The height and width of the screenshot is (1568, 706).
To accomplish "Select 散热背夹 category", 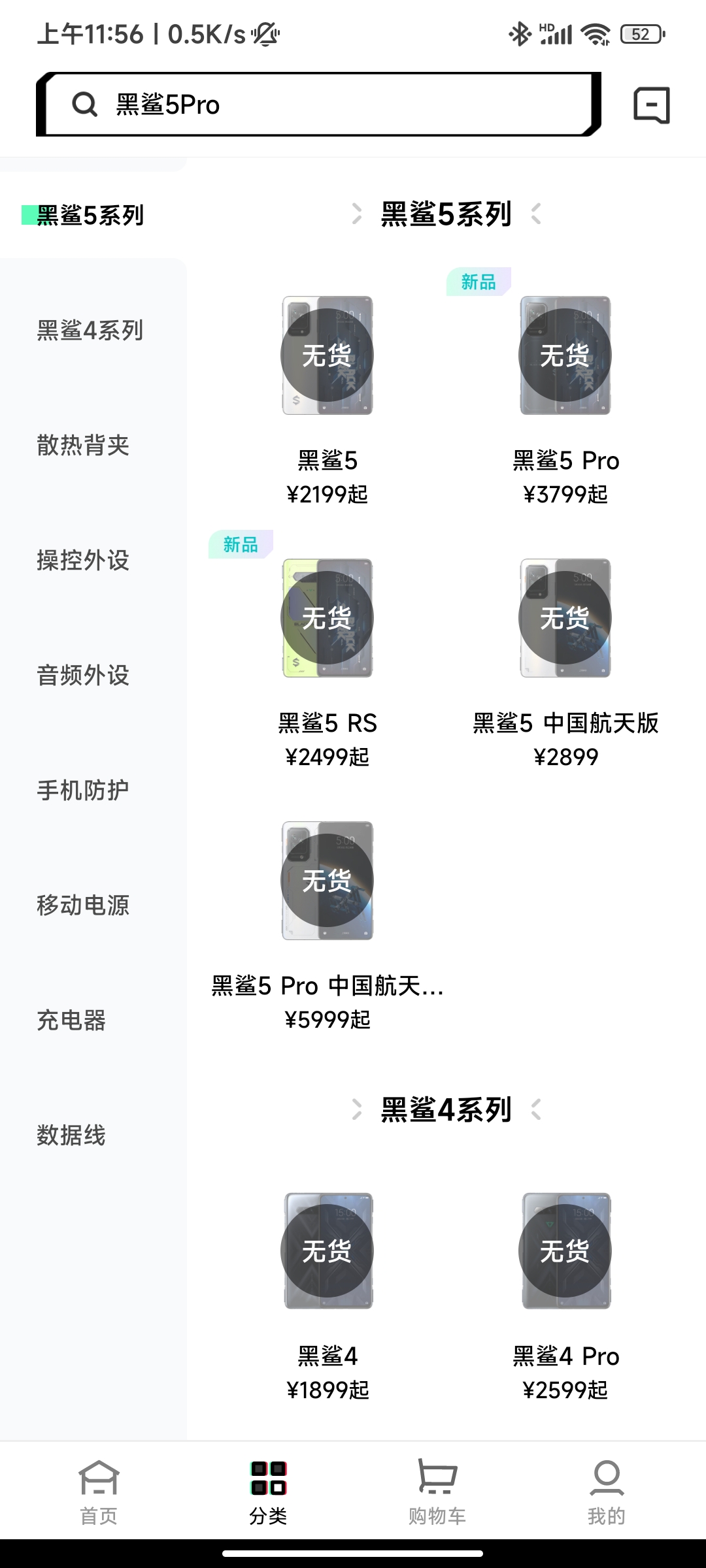I will pos(84,446).
